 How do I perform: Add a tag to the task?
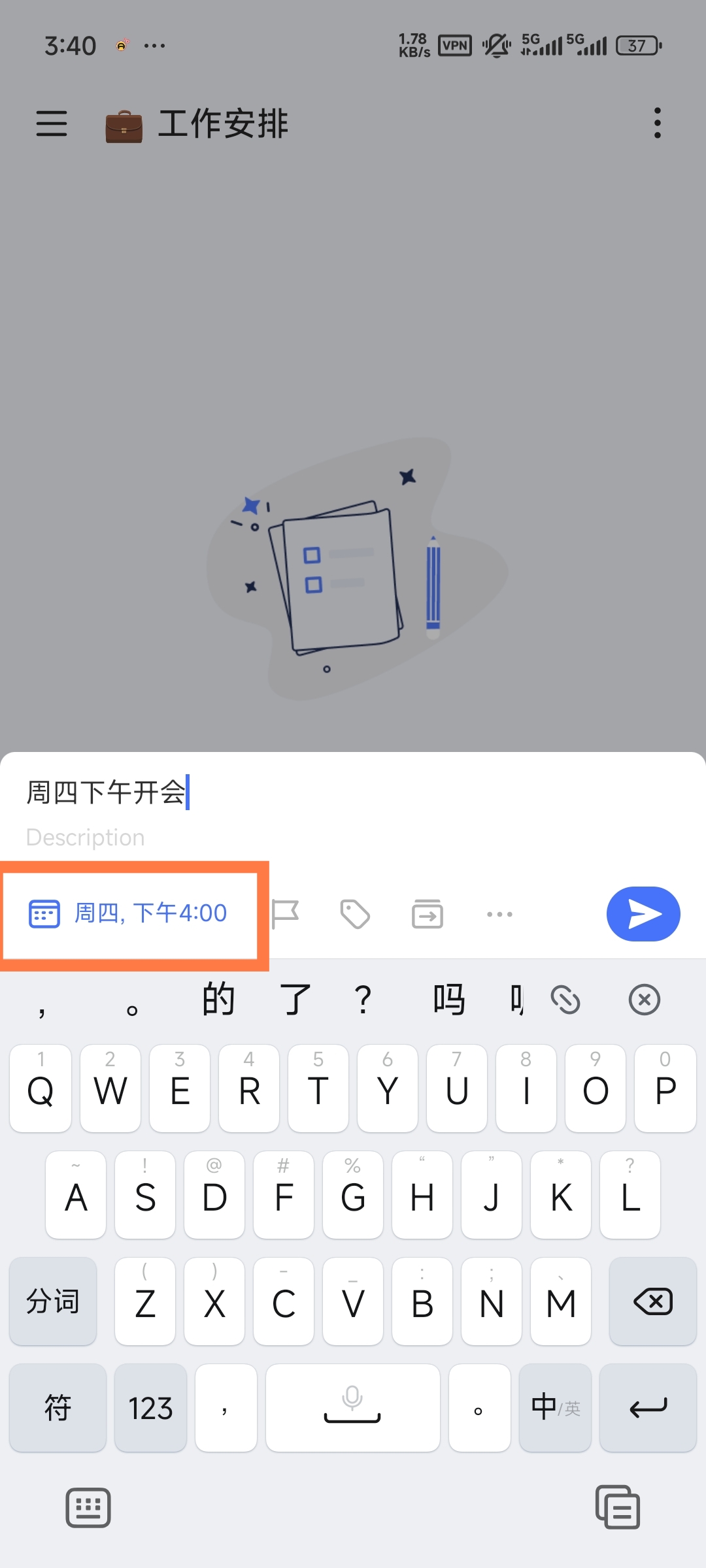point(355,913)
